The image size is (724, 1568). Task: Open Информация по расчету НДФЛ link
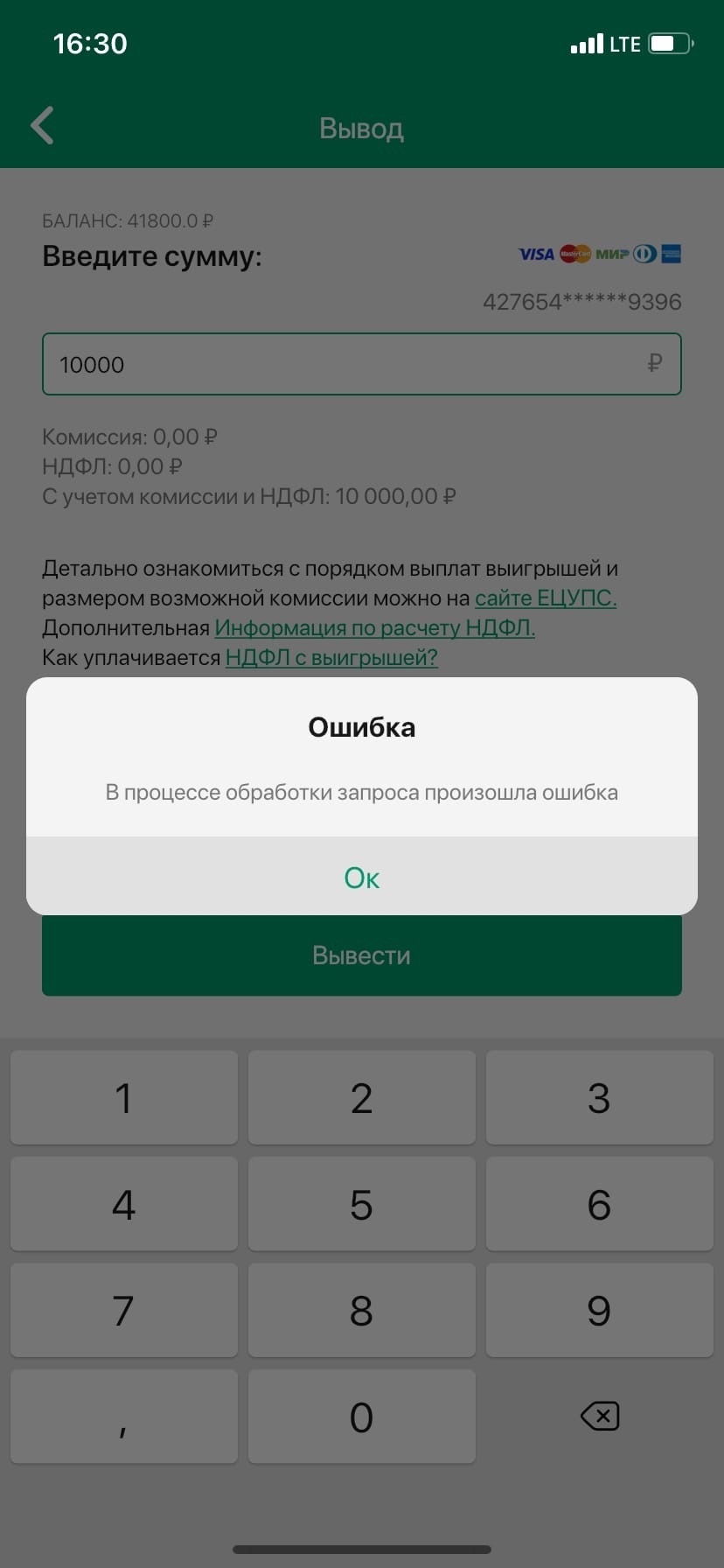375,628
